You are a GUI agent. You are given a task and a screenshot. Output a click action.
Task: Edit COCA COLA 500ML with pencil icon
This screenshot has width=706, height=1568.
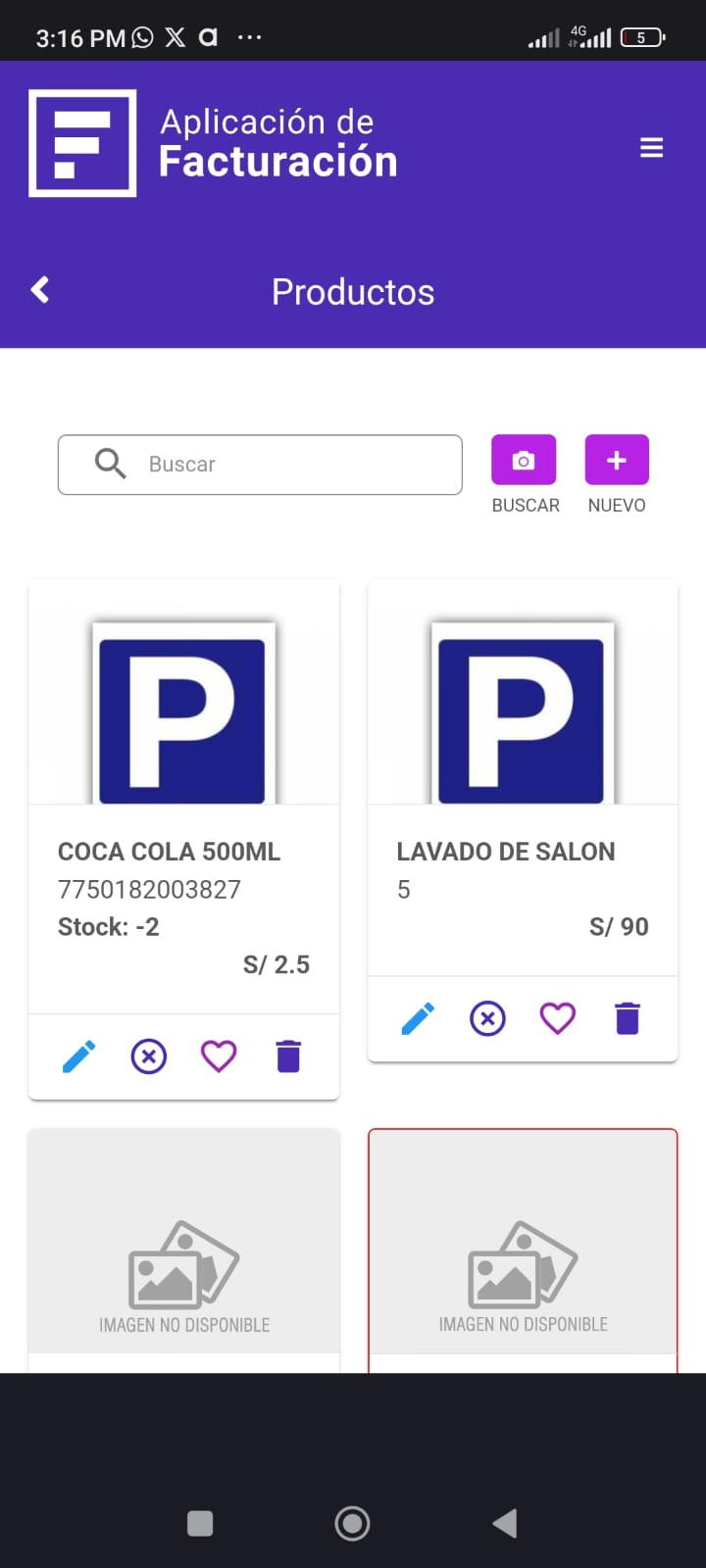pos(79,1056)
